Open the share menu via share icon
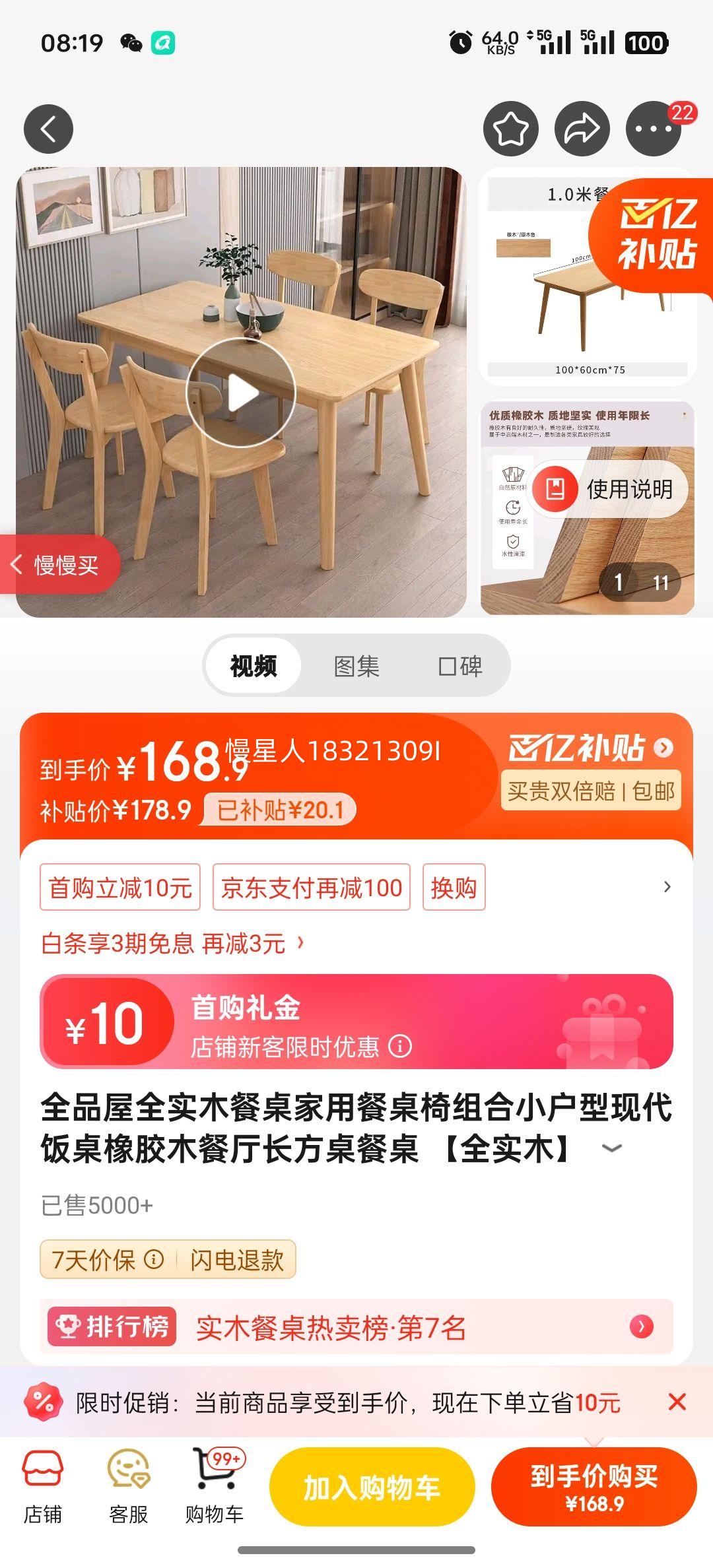713x1568 pixels. pos(583,129)
